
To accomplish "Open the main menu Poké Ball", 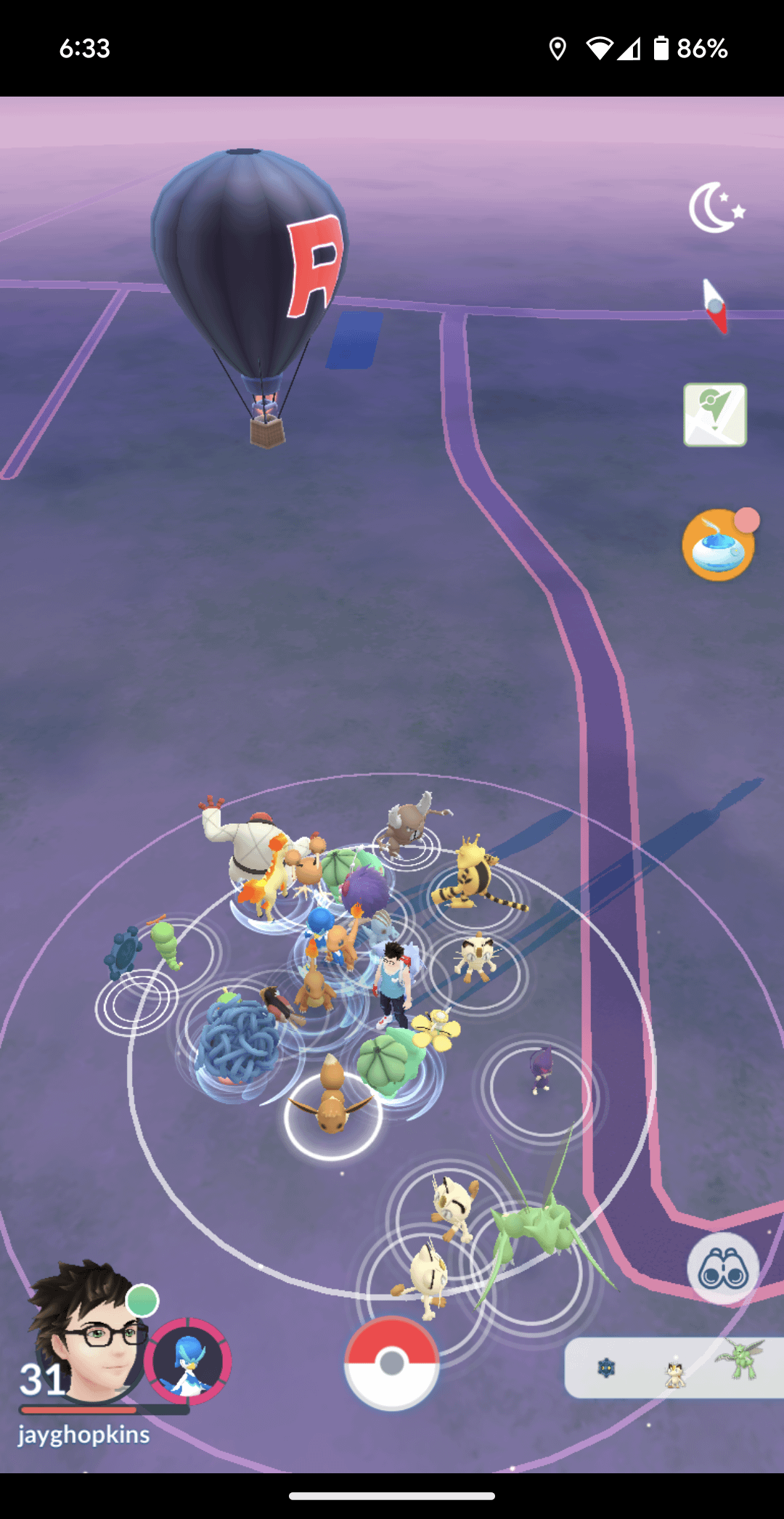I will click(391, 1363).
